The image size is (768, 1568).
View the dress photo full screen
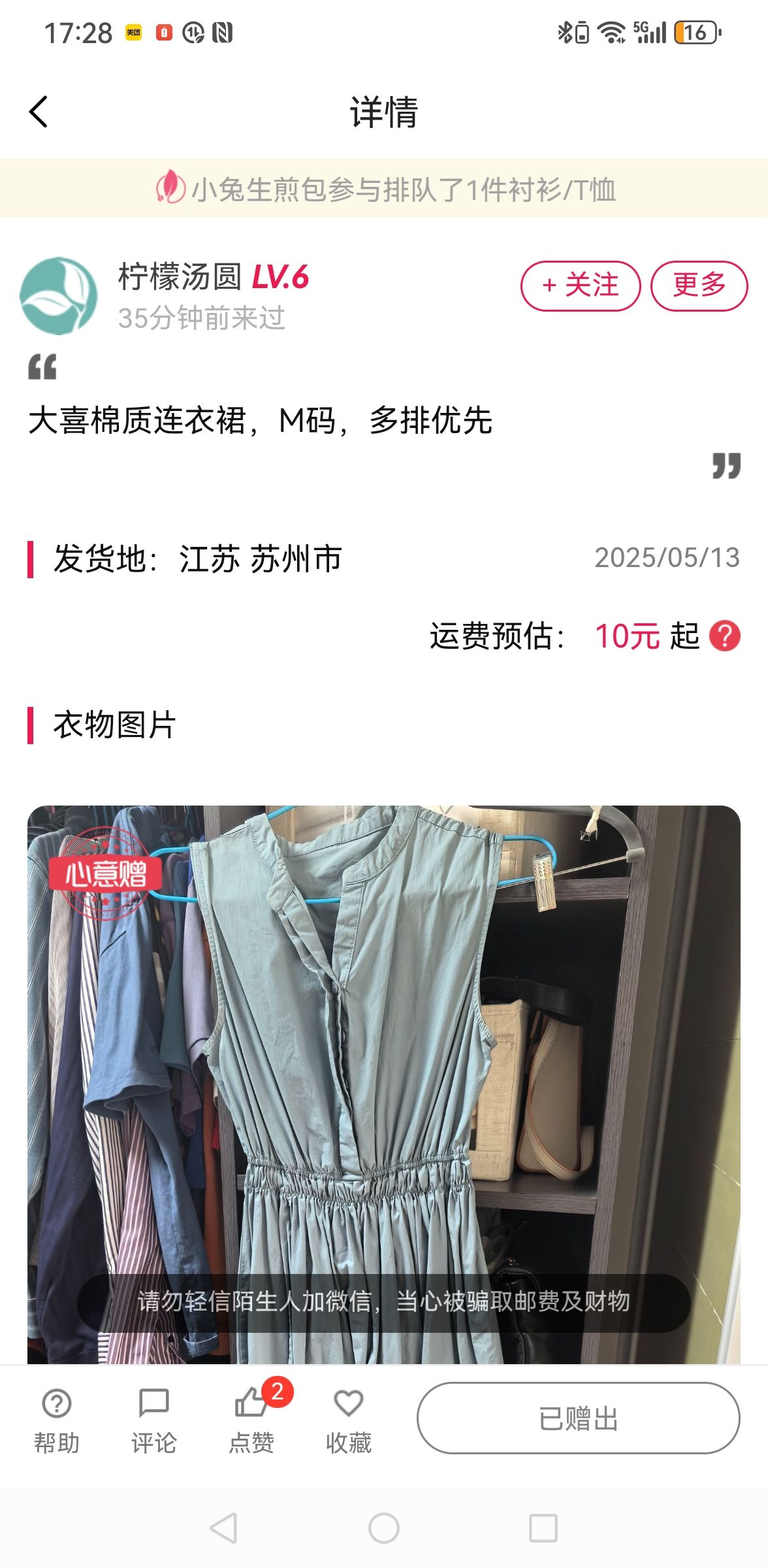(384, 1085)
